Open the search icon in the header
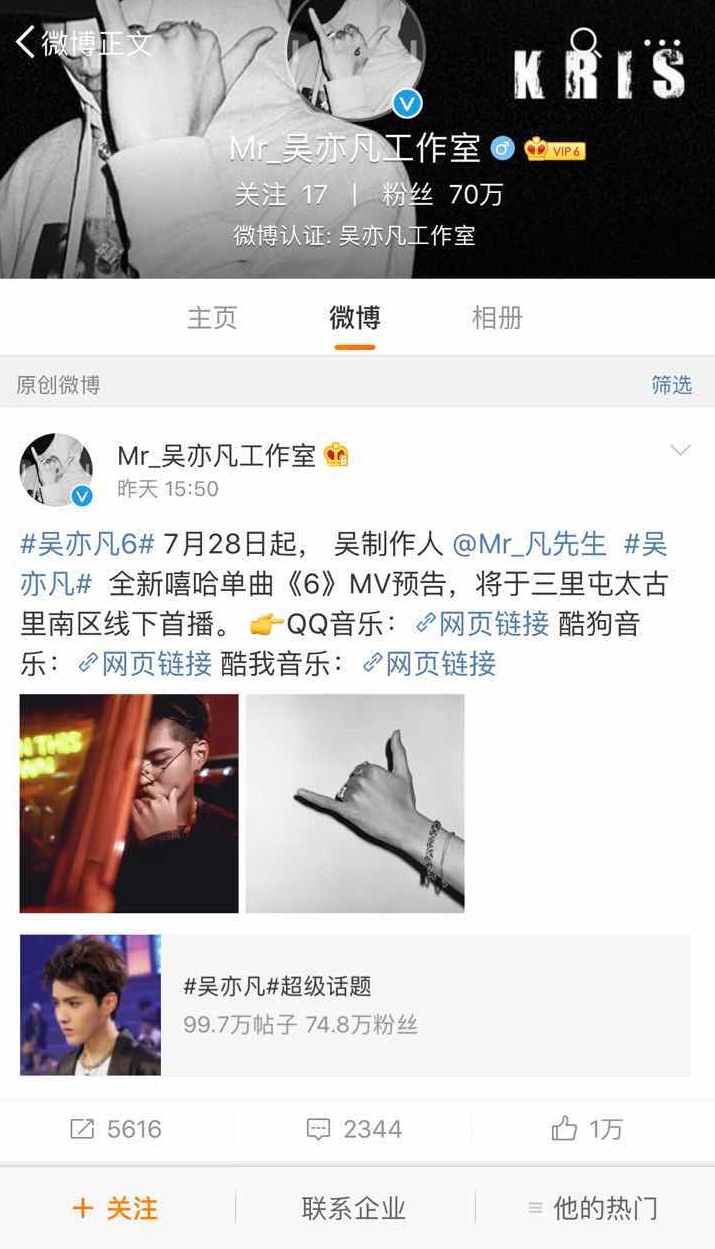Viewport: 715px width, 1249px height. 585,43
